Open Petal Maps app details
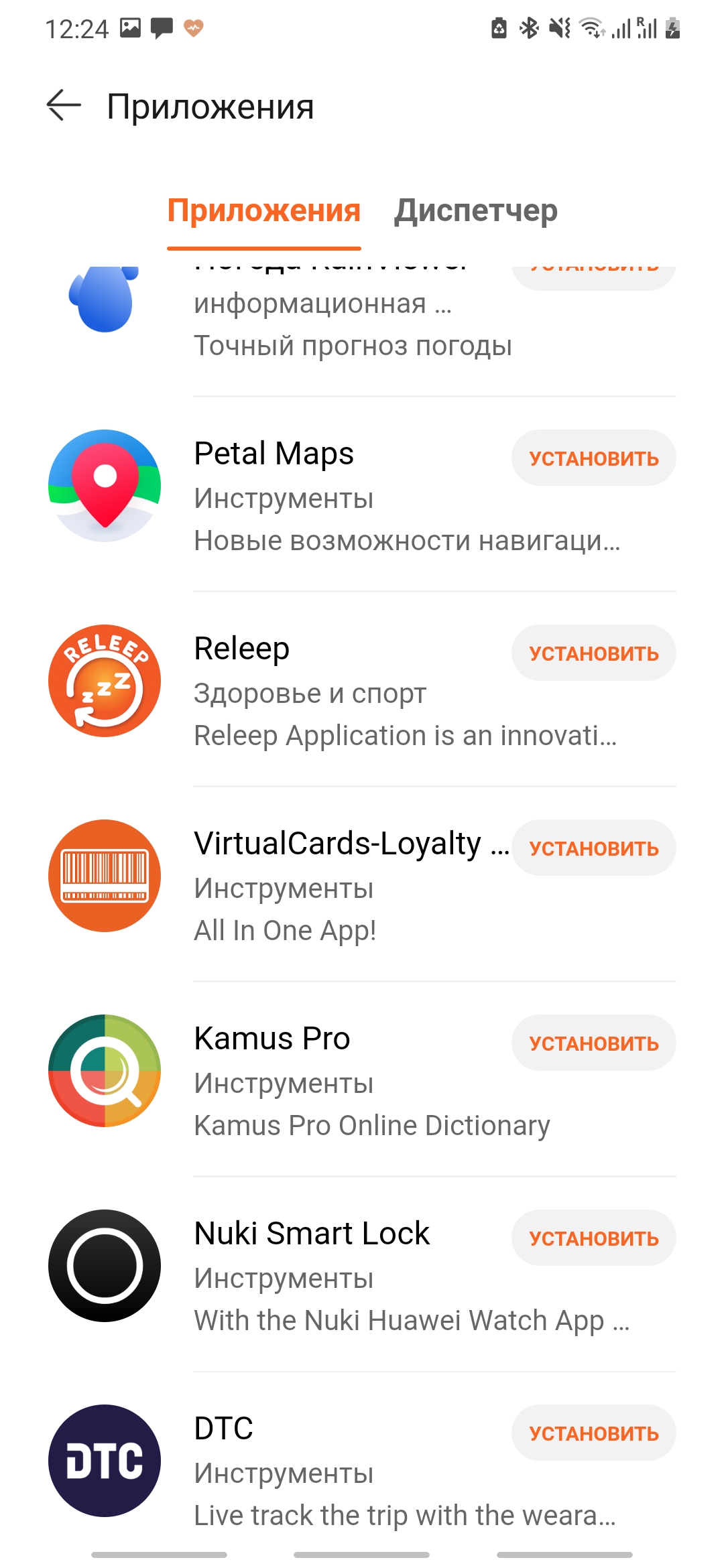The width and height of the screenshot is (724, 1568). 274,454
